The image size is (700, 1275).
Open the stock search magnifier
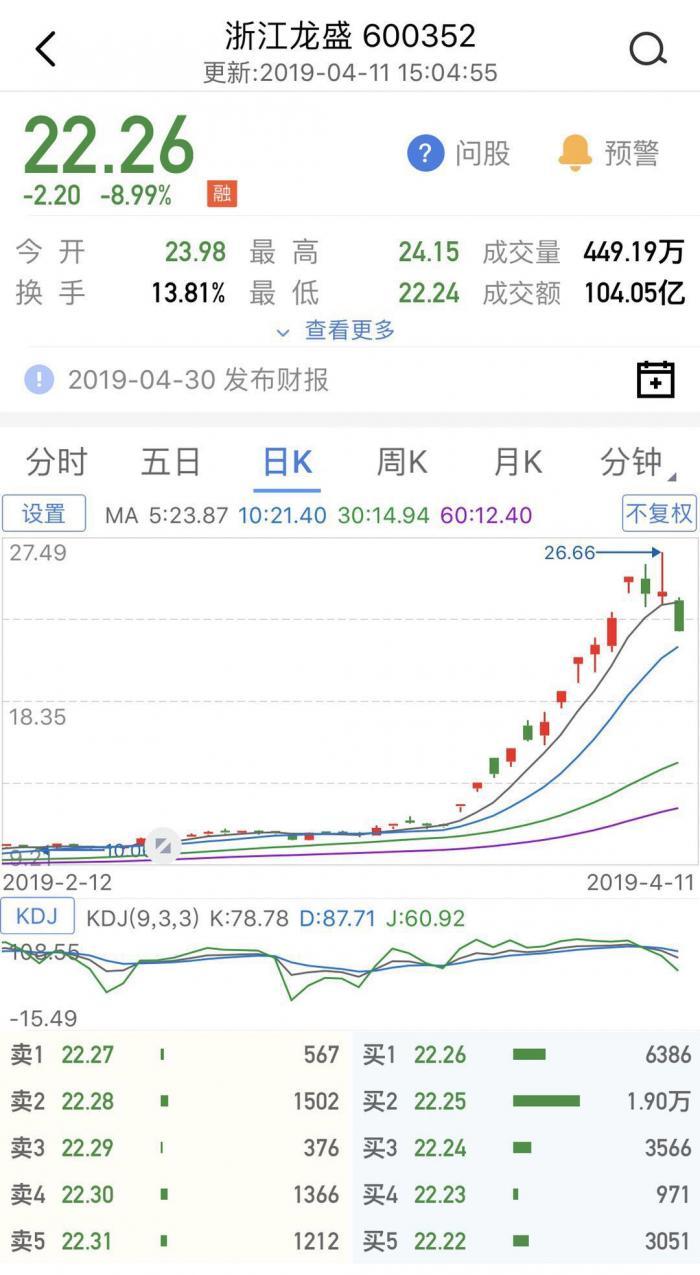[648, 49]
